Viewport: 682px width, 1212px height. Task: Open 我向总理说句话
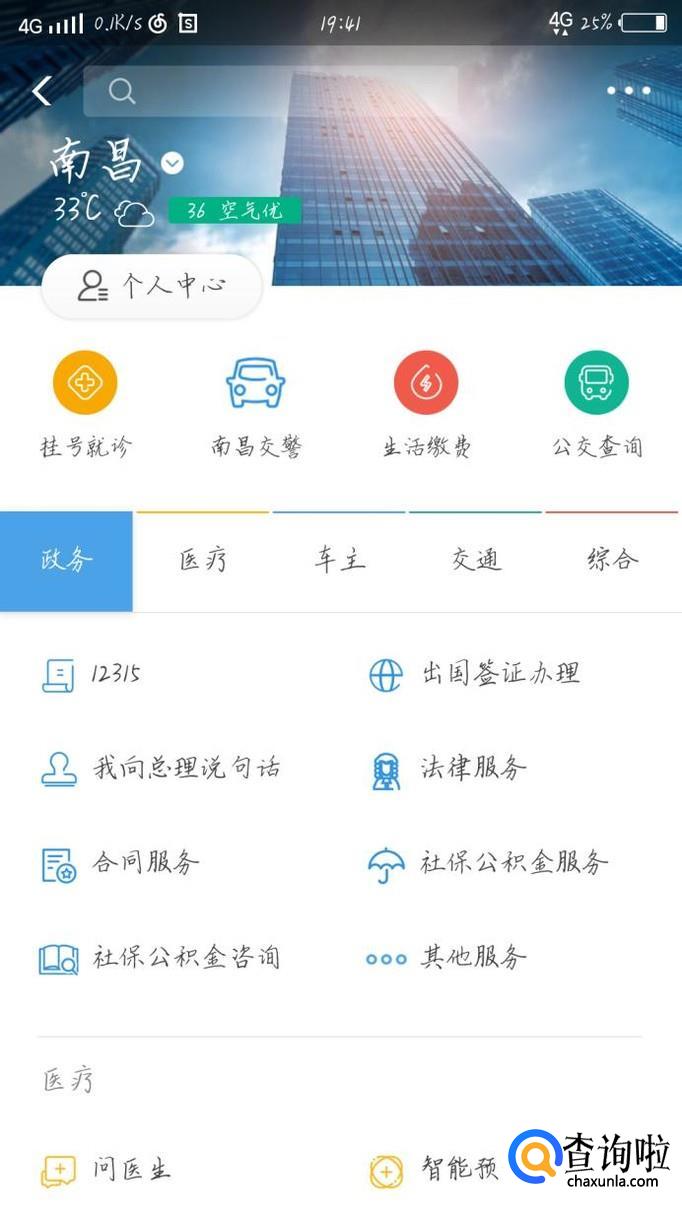(186, 768)
